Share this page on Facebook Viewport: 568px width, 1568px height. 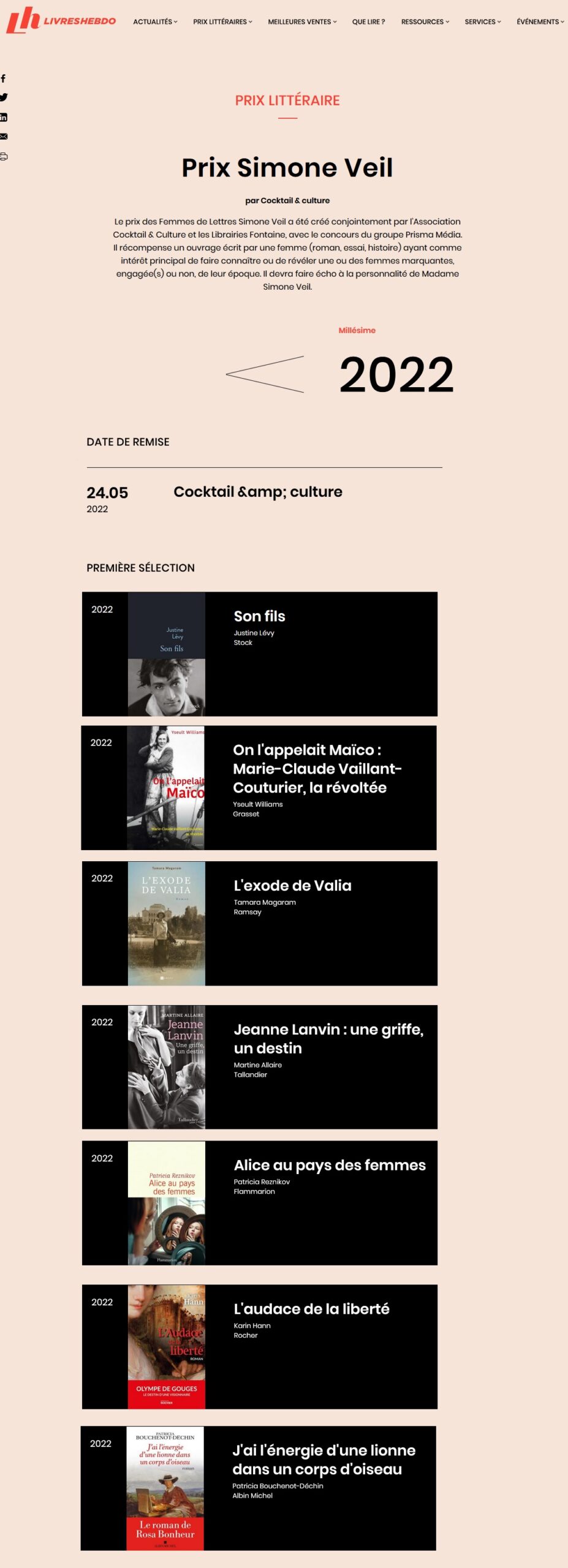coord(4,78)
